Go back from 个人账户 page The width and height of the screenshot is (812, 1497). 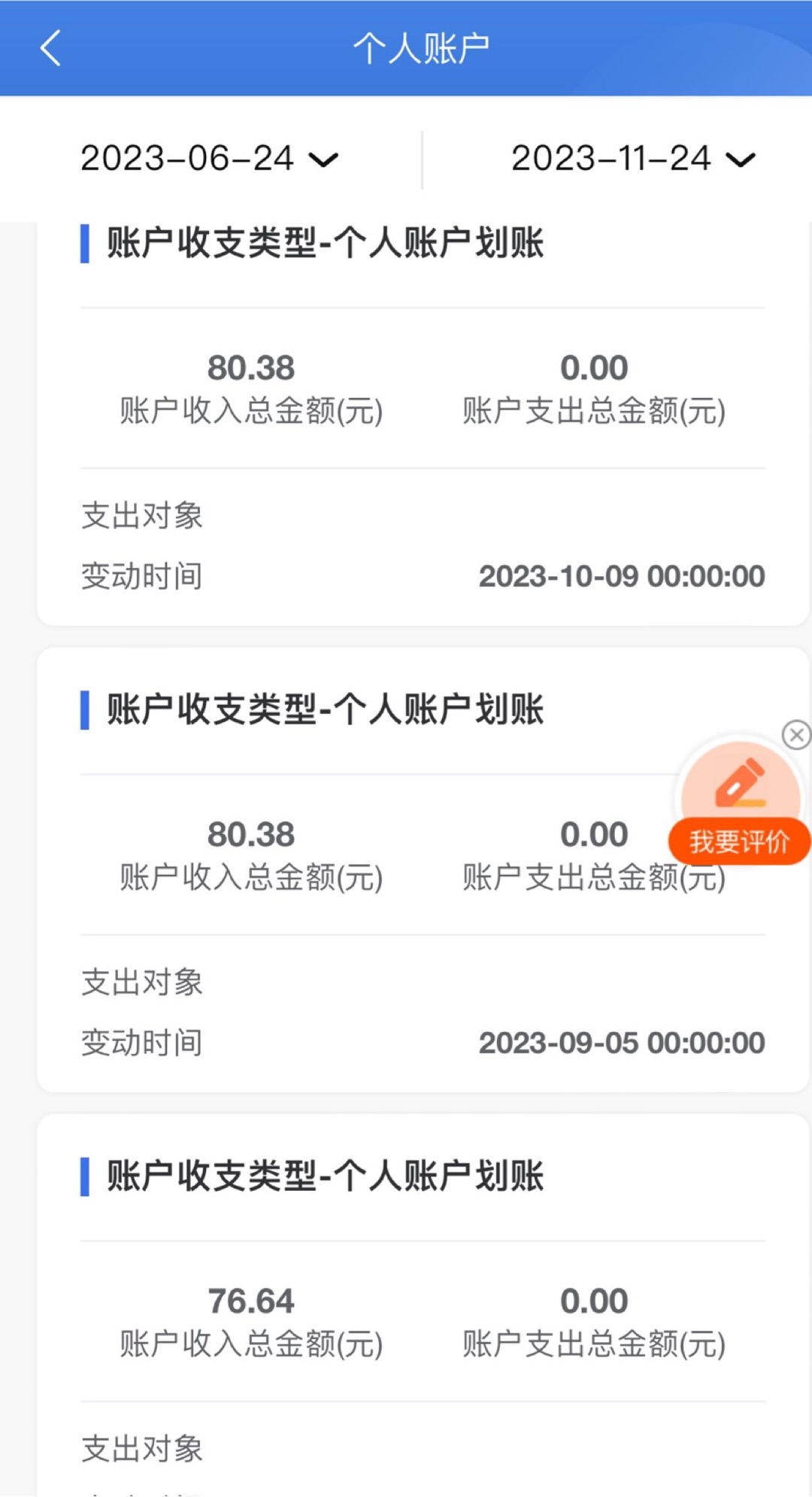coord(50,48)
